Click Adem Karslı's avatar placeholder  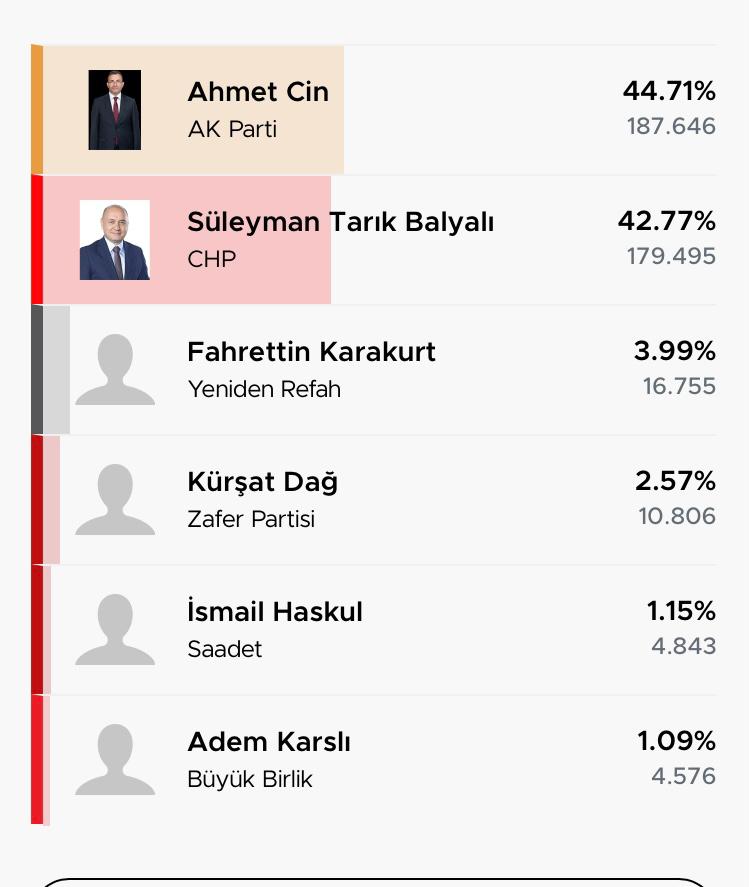tap(114, 758)
